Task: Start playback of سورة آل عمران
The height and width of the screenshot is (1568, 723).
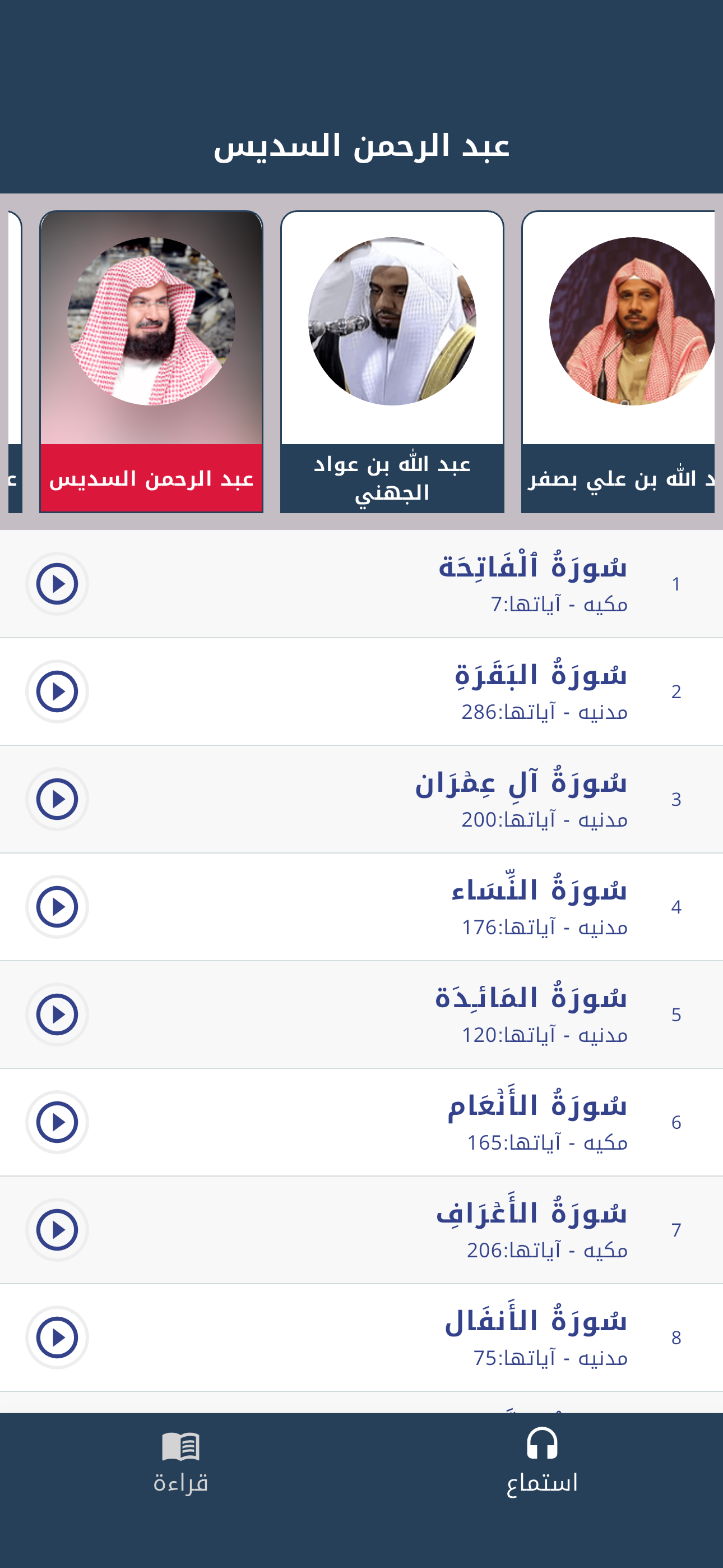Action: tap(58, 799)
